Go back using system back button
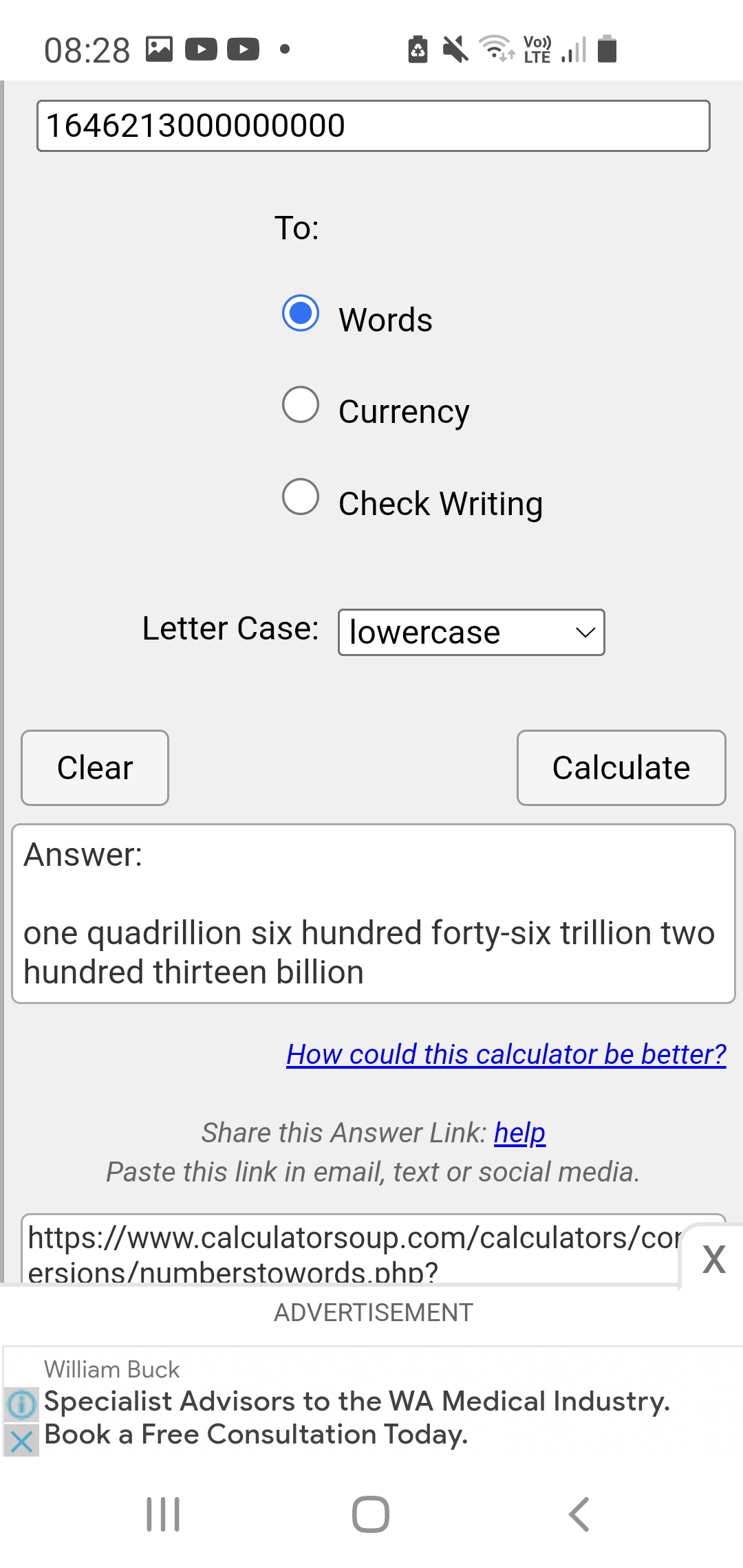This screenshot has width=743, height=1568. [x=579, y=1514]
